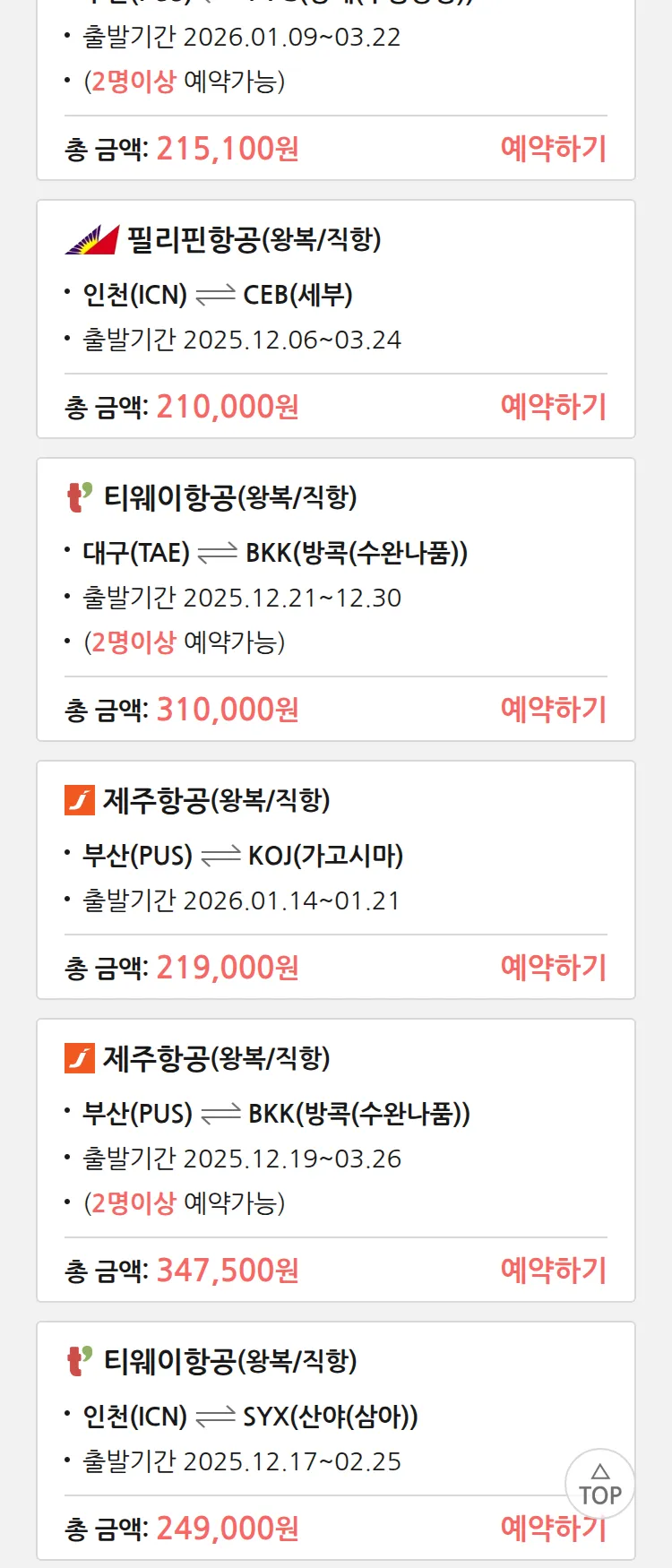Reserve 티웨이항공 대구–방콕 for 310,000원
Screen dimensions: 672x1568
(553, 710)
